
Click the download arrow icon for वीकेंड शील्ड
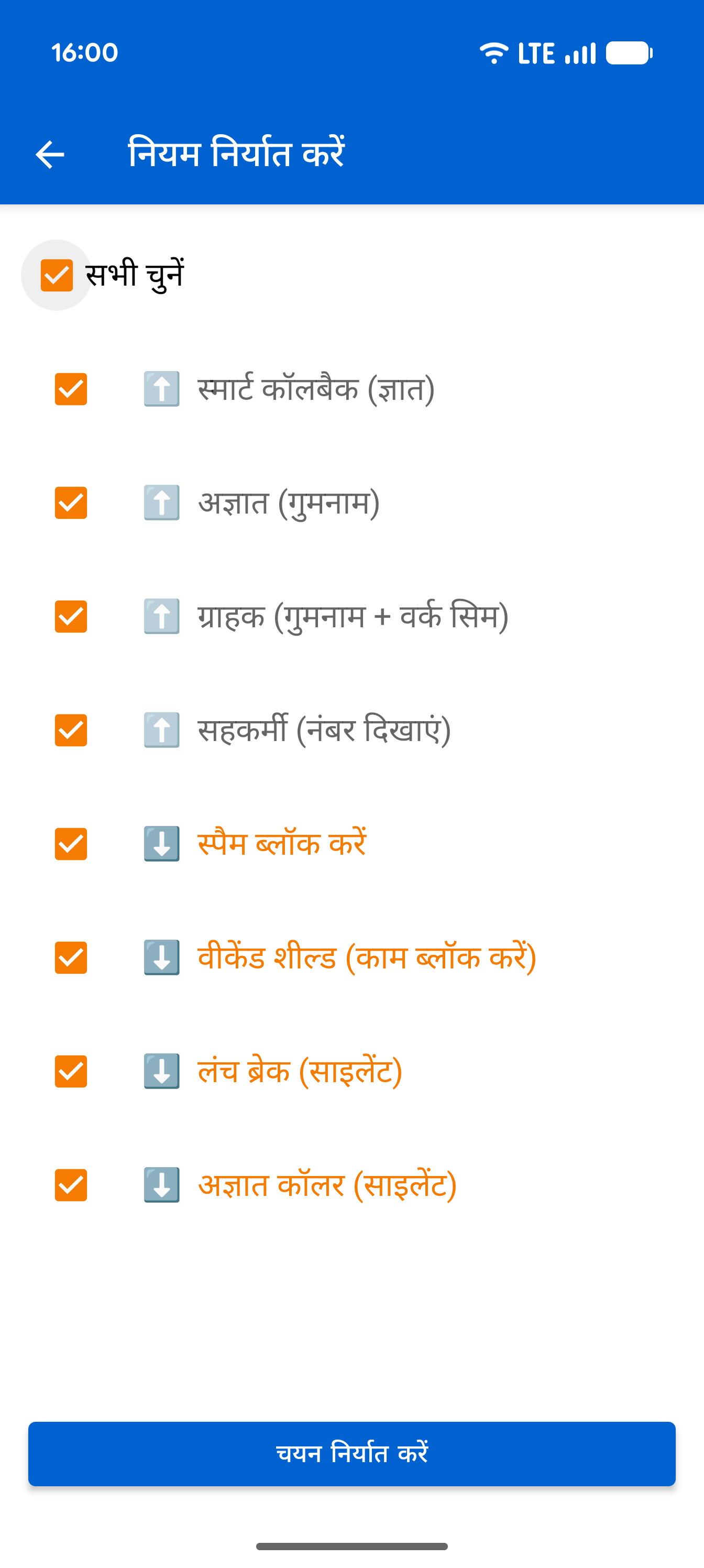tap(160, 960)
